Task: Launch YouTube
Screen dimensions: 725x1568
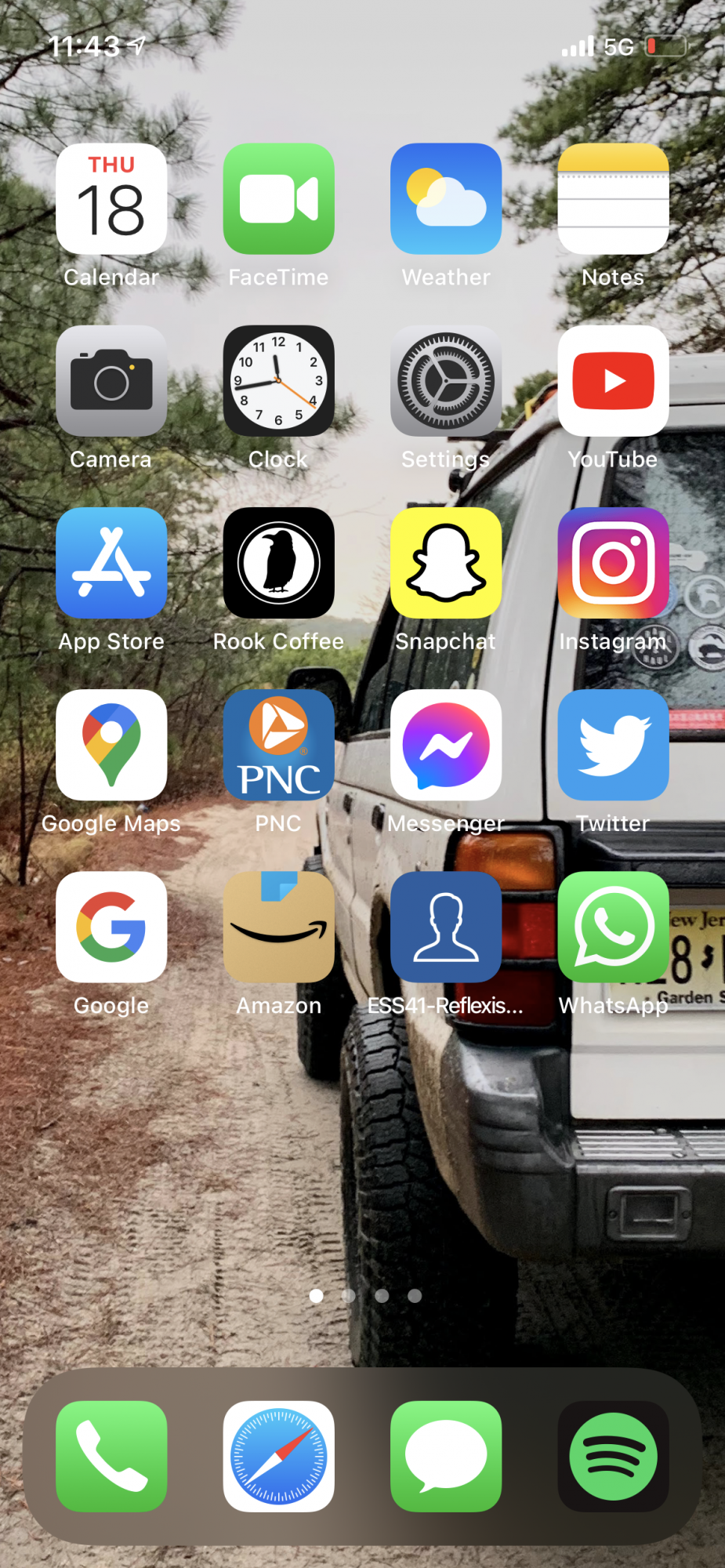Action: [x=613, y=381]
